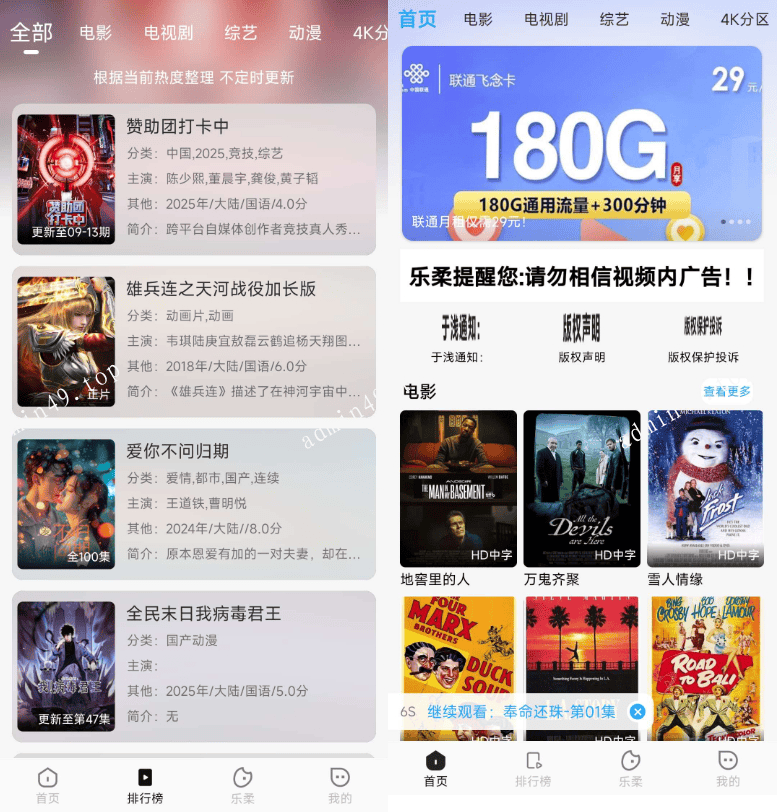Open the 赞助团打卡中 ranking card

tap(194, 179)
